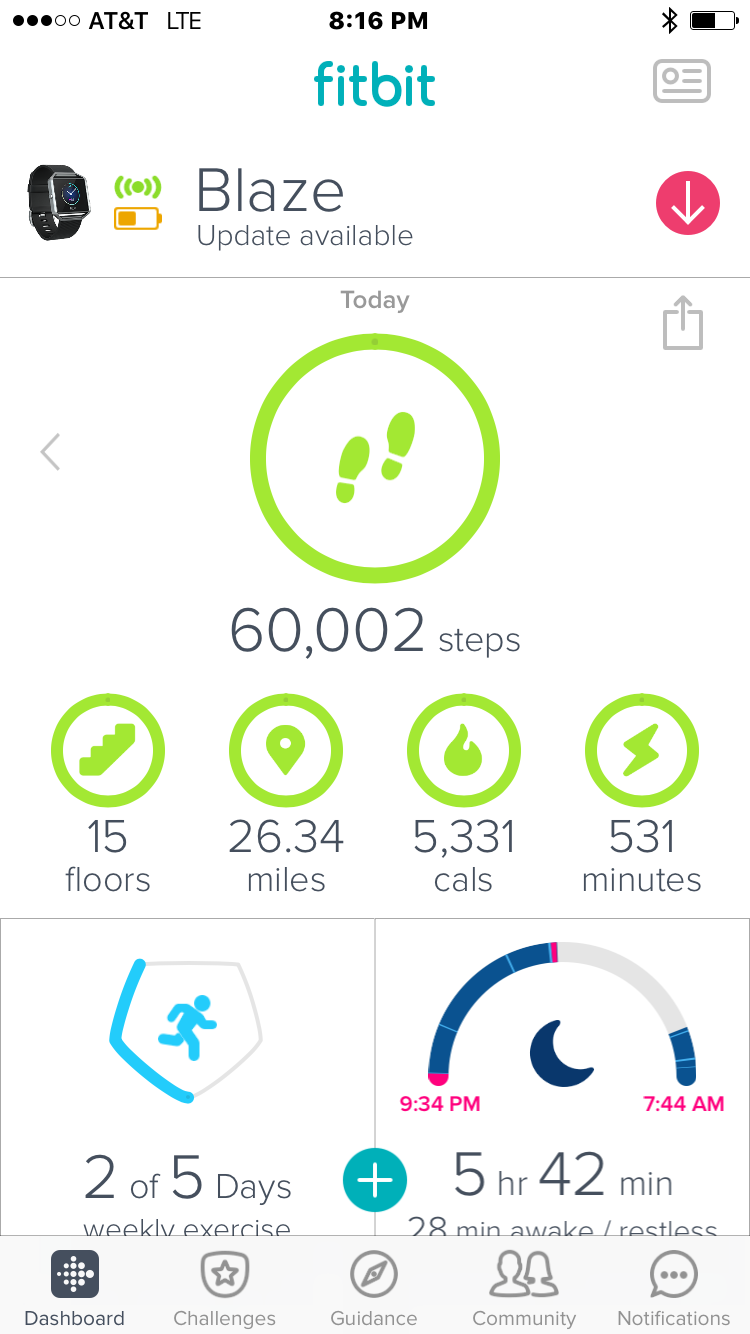This screenshot has width=750, height=1334.
Task: Go to the Guidance tab
Action: [374, 1288]
